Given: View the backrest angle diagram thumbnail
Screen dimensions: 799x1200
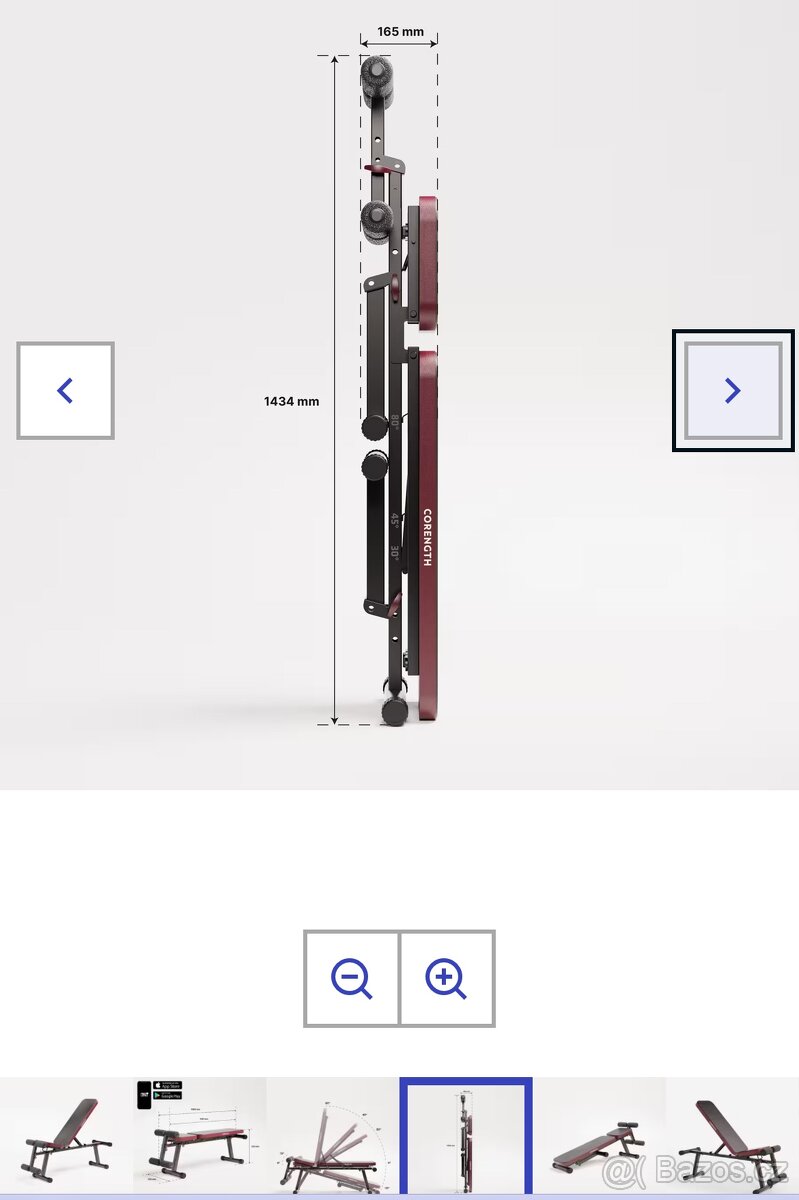Looking at the screenshot, I should coord(333,1137).
